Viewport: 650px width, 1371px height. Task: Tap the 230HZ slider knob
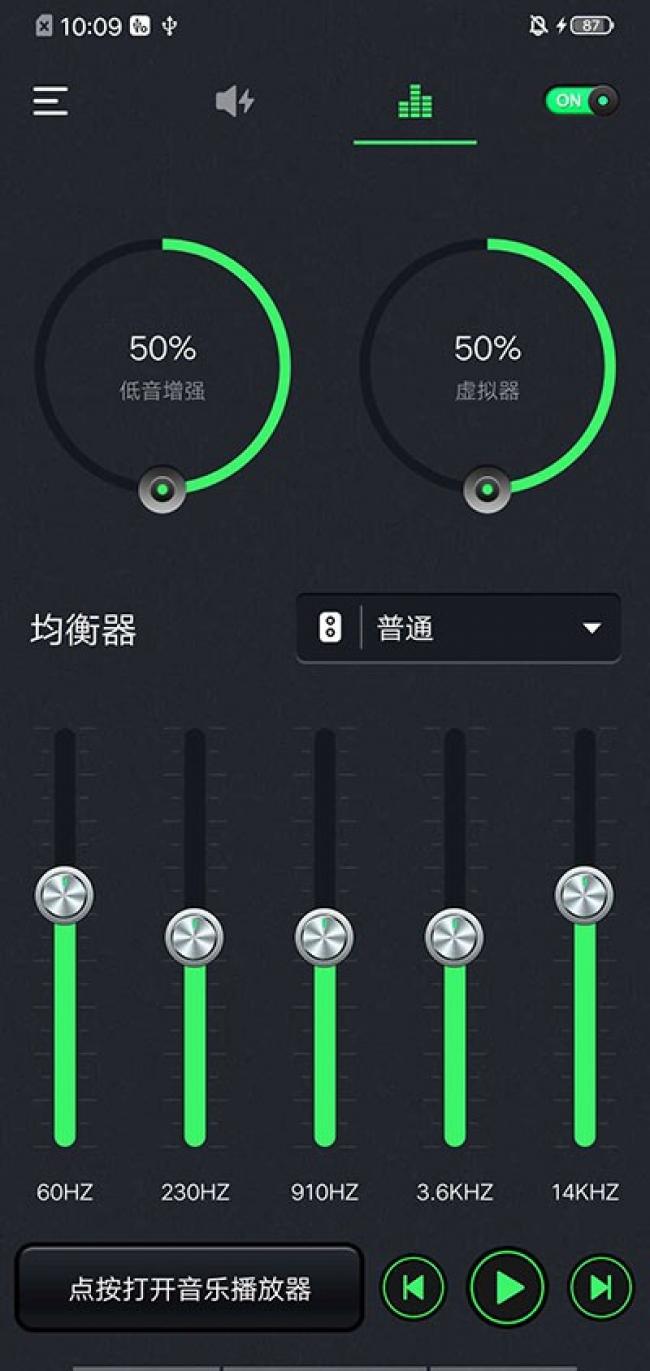tap(194, 937)
